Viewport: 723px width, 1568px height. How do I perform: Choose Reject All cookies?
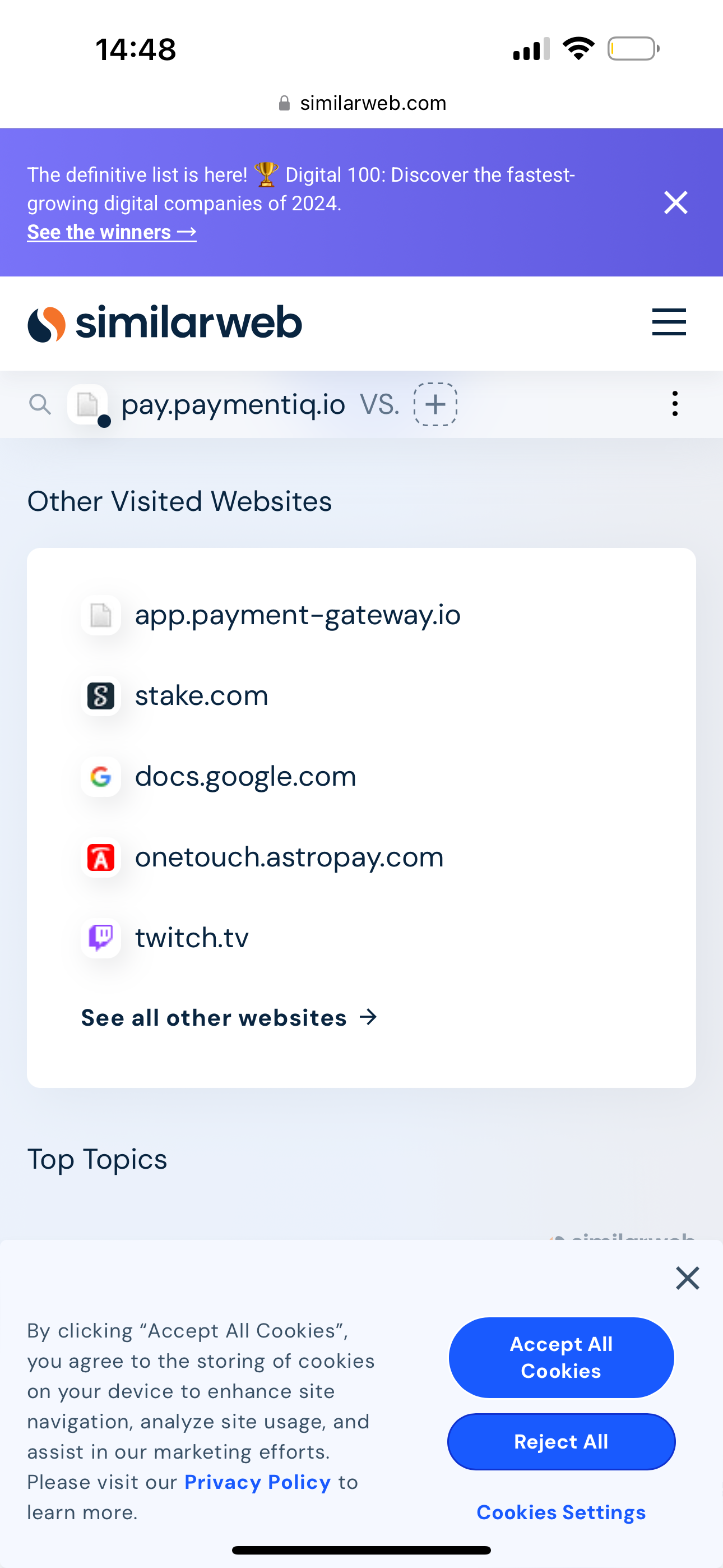560,1441
